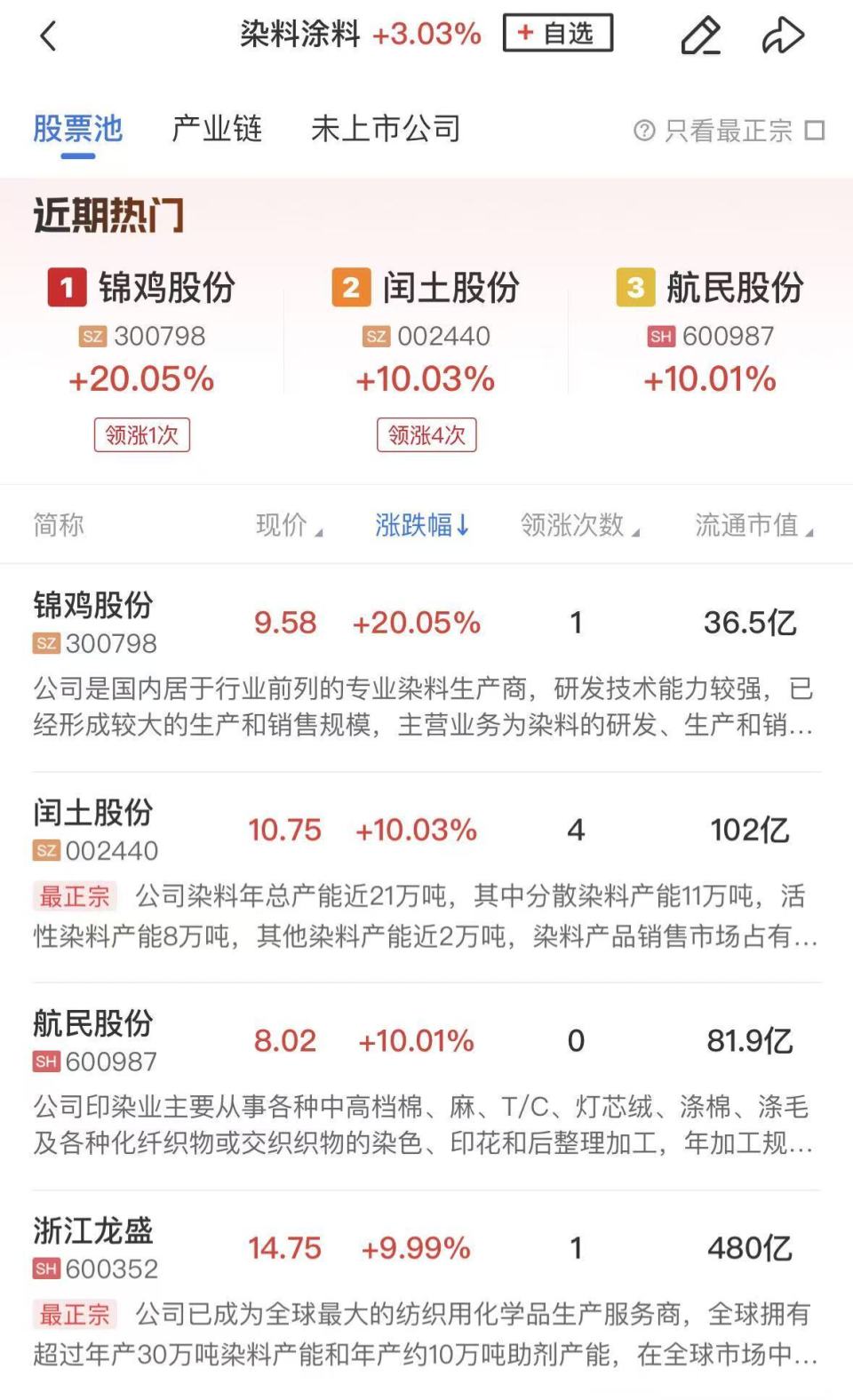853x1400 pixels.
Task: Toggle the 最正宗 tag on 闰土股份
Action: (x=75, y=896)
